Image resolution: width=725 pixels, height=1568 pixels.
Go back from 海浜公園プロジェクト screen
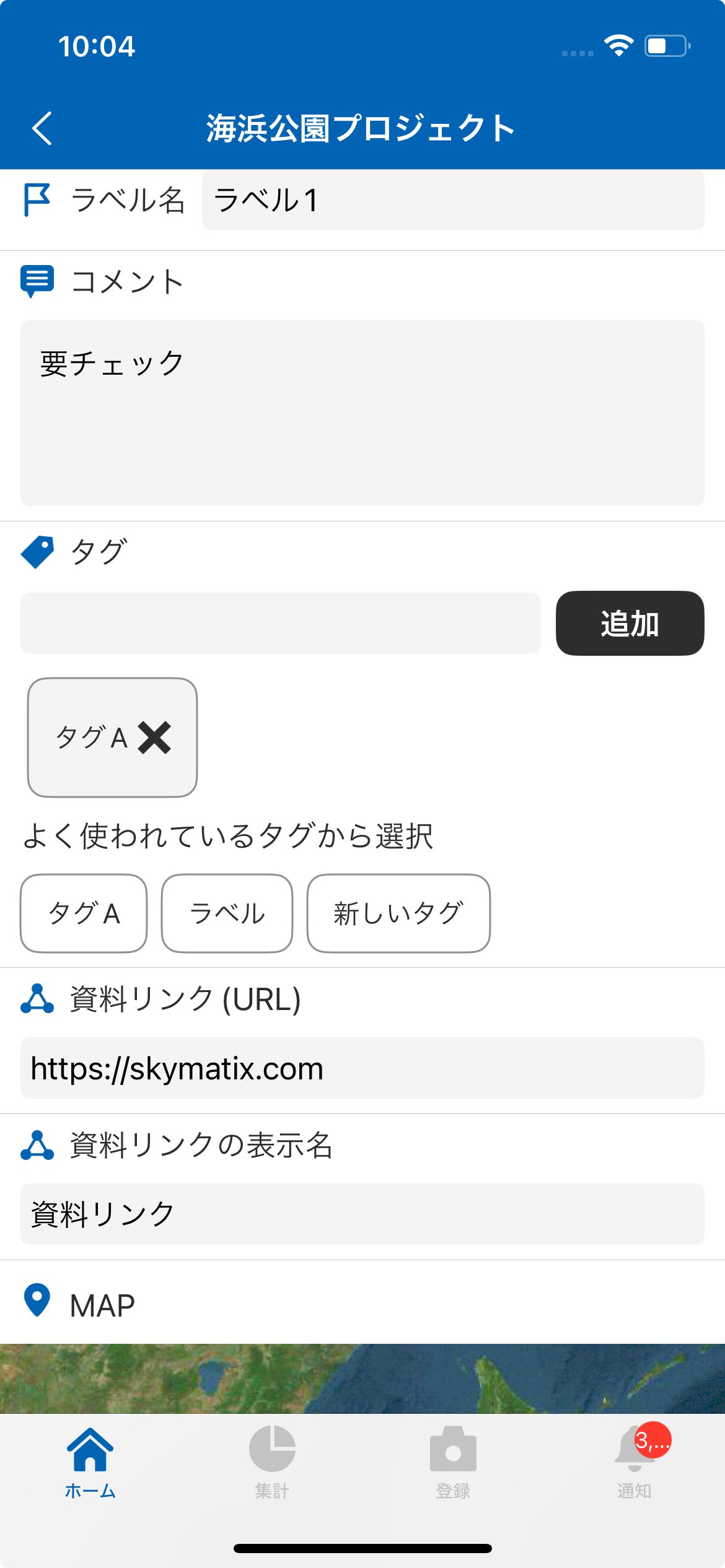point(42,128)
